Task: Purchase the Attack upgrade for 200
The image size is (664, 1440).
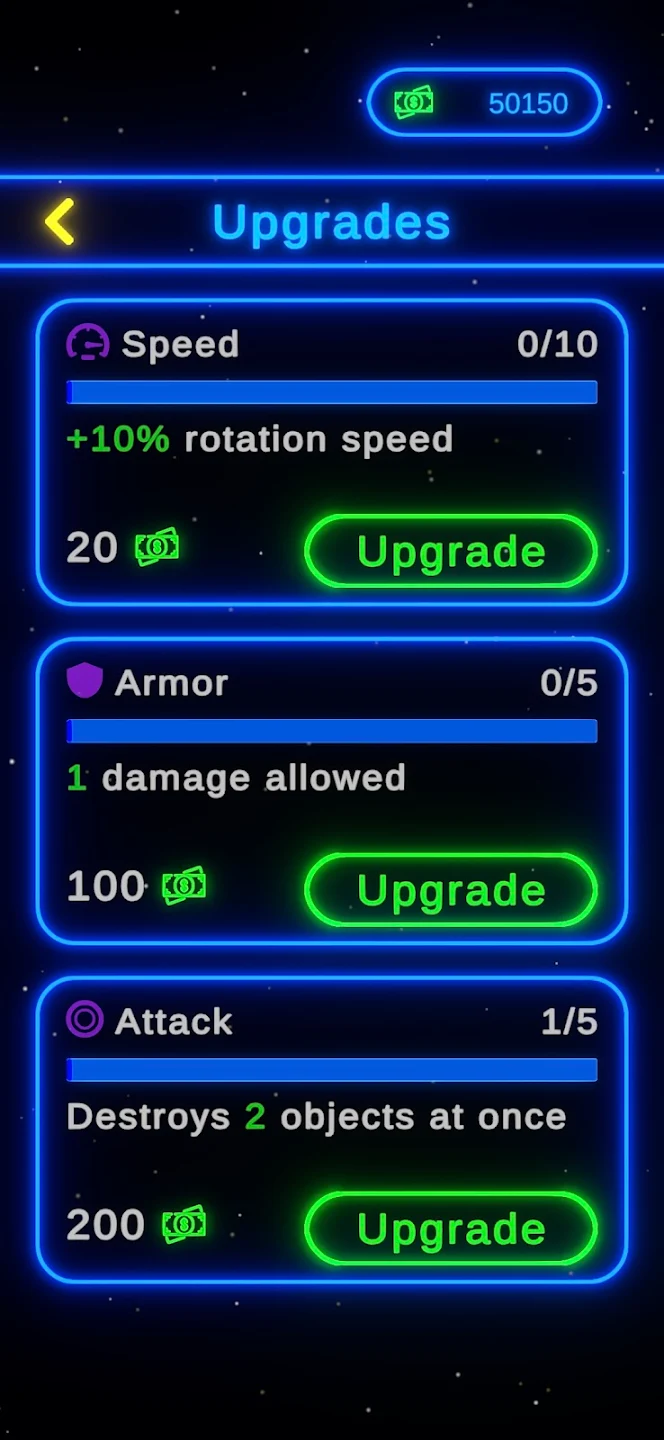Action: tap(450, 1229)
